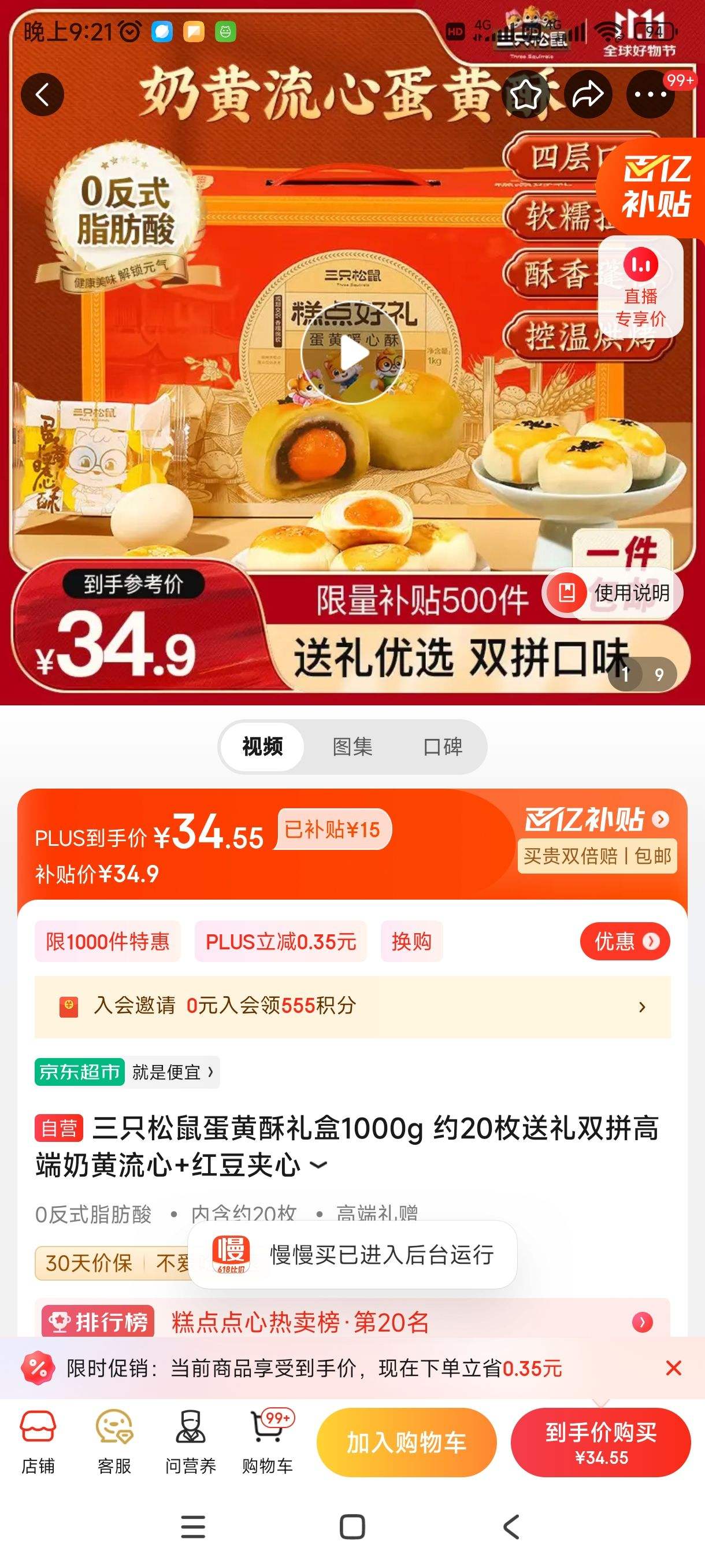This screenshot has width=705, height=1568.
Task: Switch to the 口碑 tab
Action: [x=444, y=746]
